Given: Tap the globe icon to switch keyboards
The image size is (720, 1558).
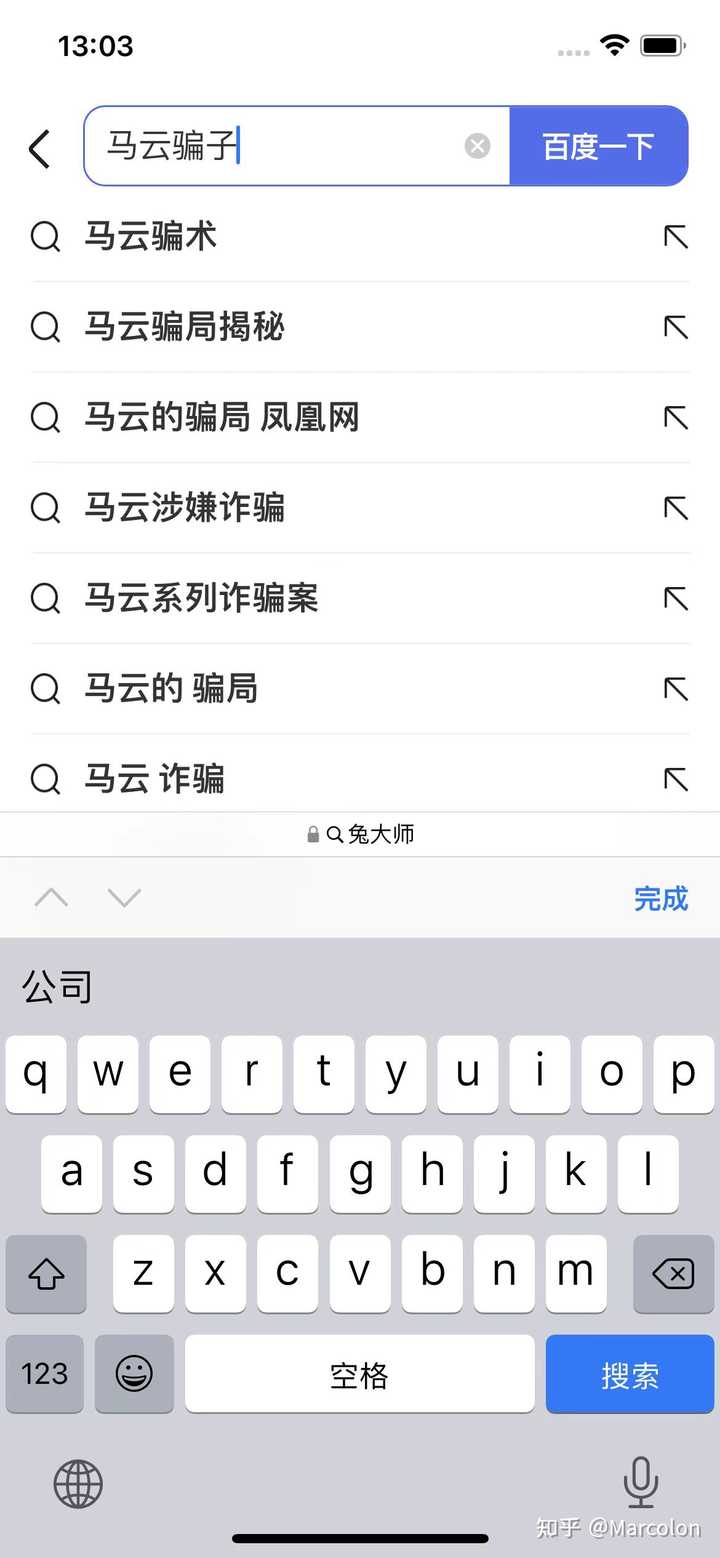Looking at the screenshot, I should pos(78,1485).
